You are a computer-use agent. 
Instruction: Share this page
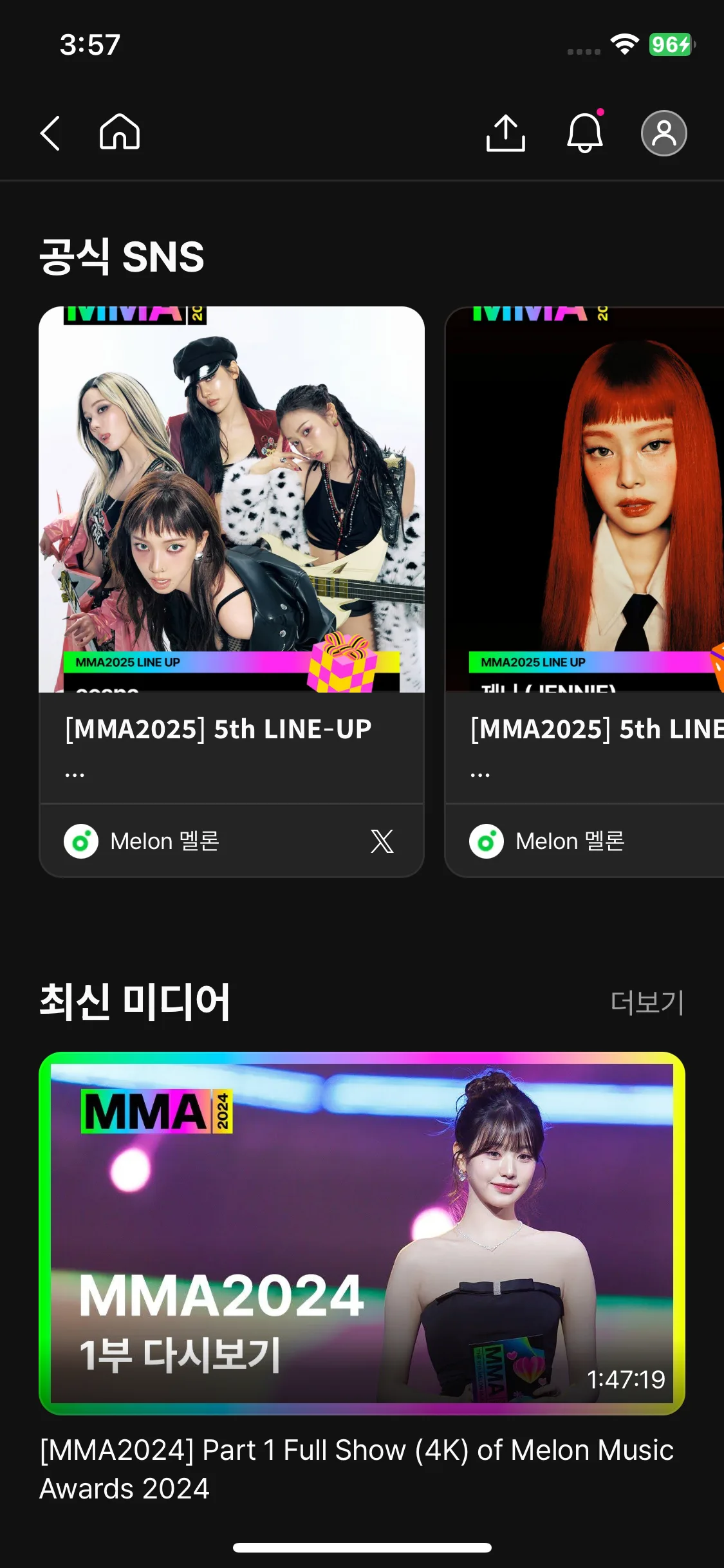click(505, 133)
